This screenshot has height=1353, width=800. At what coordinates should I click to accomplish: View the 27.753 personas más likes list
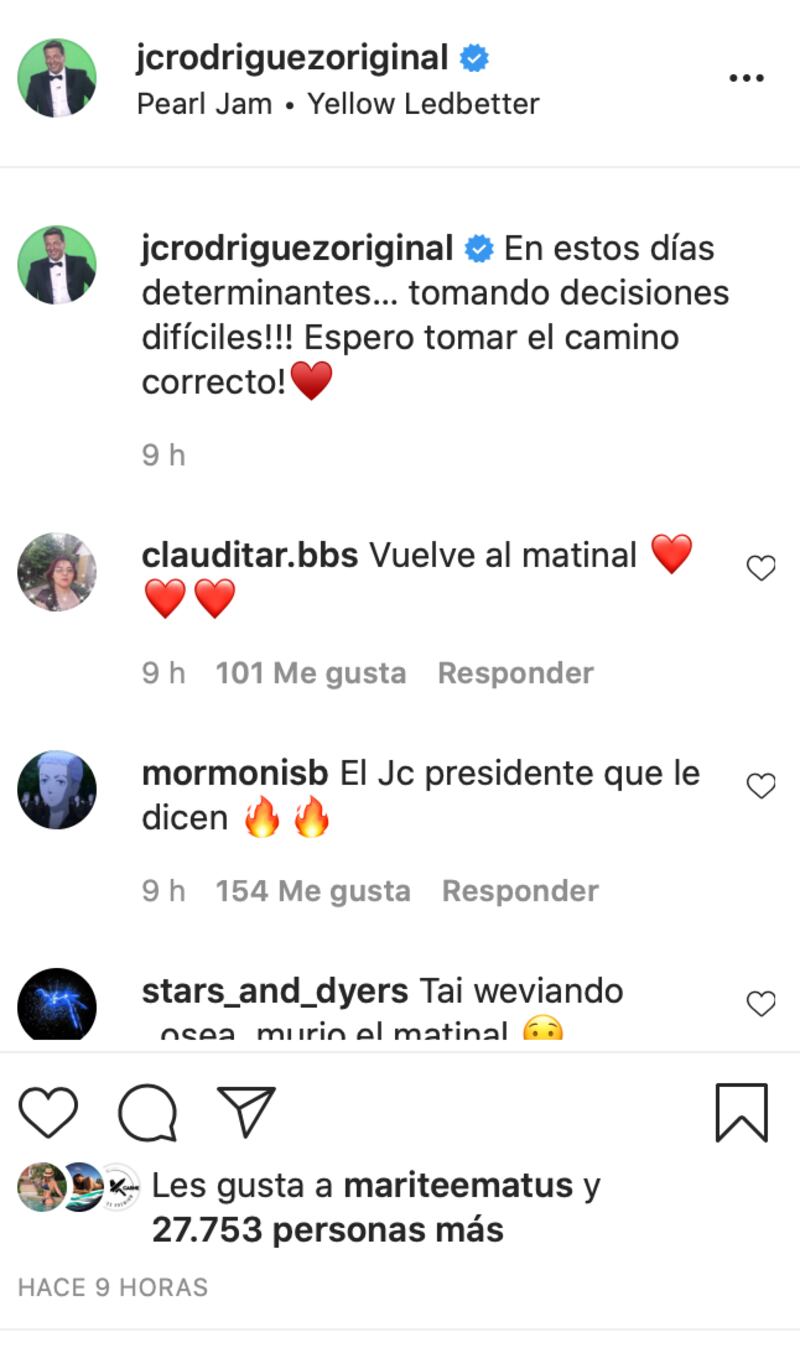(x=327, y=1230)
